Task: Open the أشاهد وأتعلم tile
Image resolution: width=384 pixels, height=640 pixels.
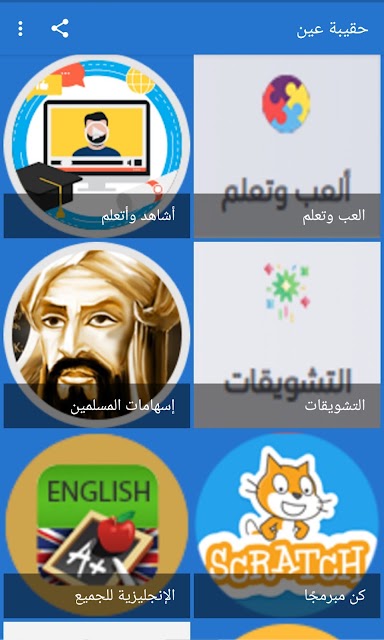Action: point(97,146)
